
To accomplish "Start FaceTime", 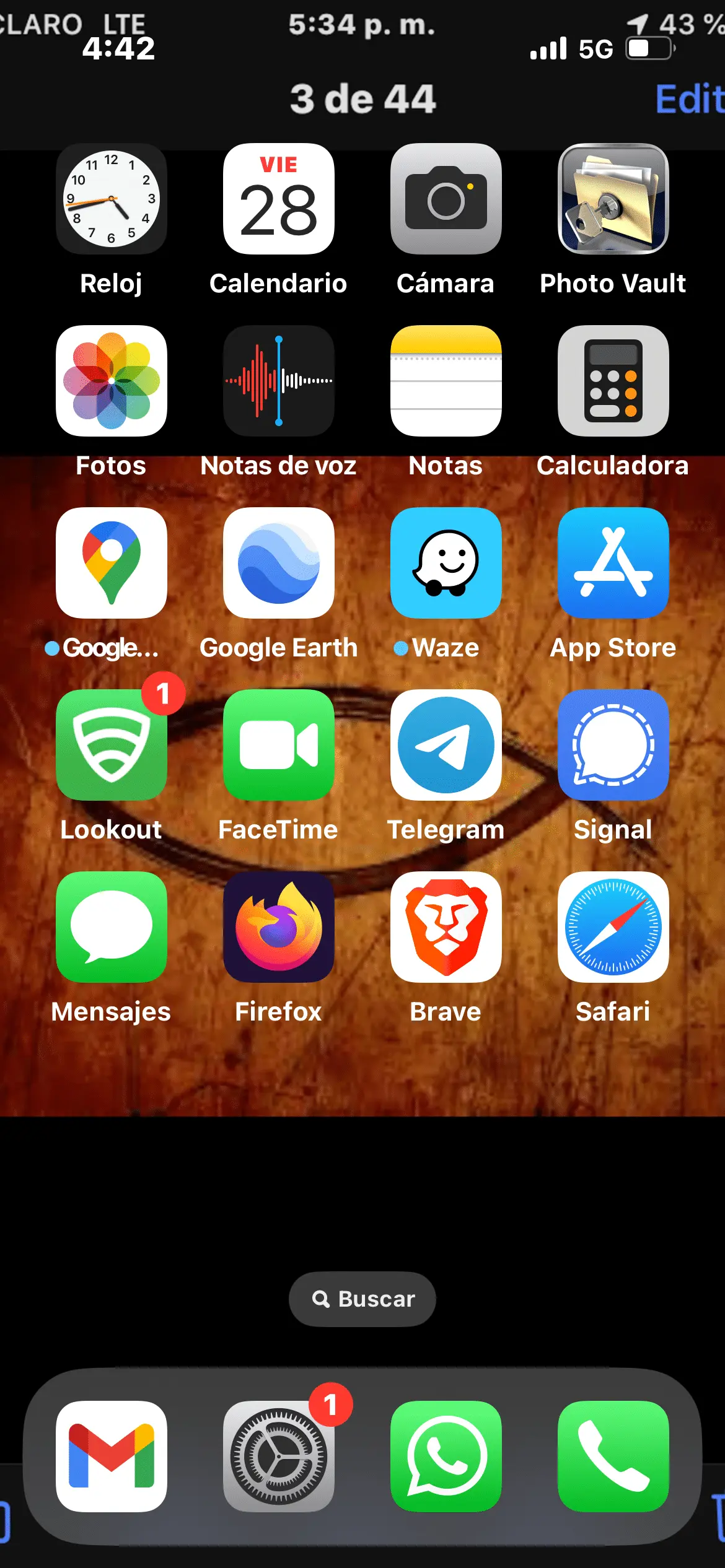I will (x=279, y=745).
